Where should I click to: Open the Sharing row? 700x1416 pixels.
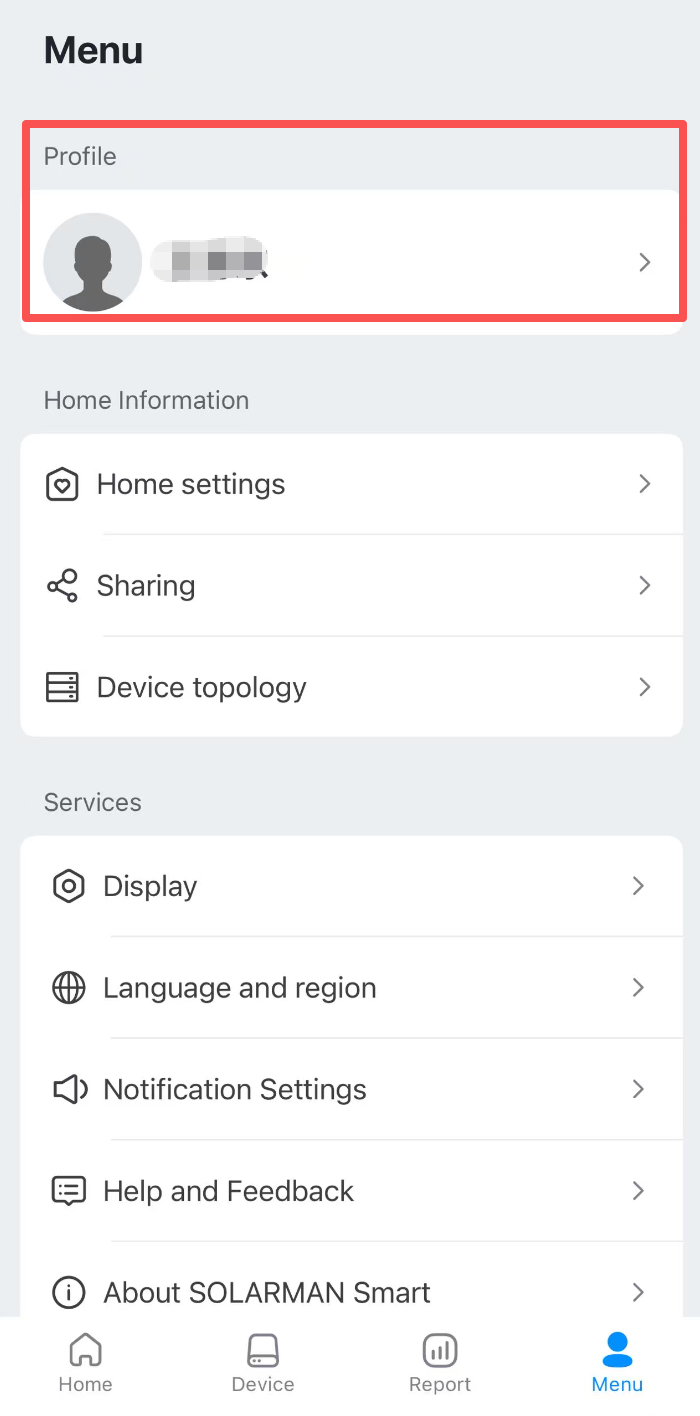pyautogui.click(x=350, y=585)
